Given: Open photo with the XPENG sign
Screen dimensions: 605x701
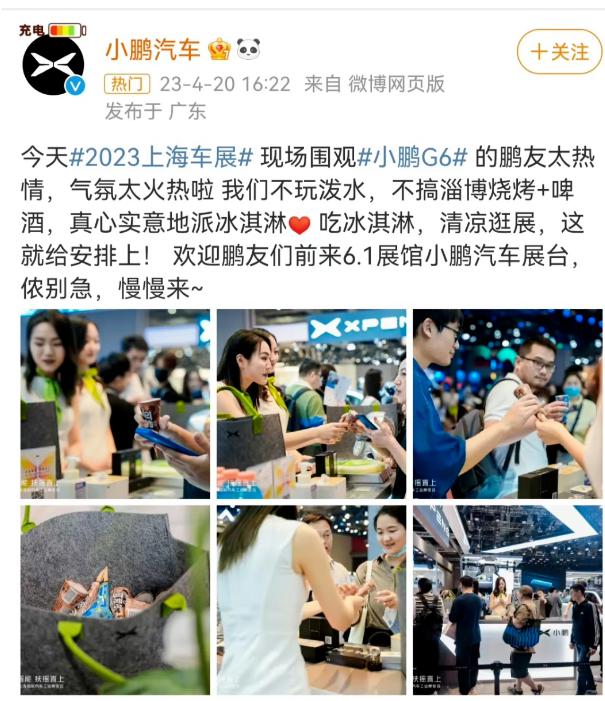Looking at the screenshot, I should pos(311,403).
